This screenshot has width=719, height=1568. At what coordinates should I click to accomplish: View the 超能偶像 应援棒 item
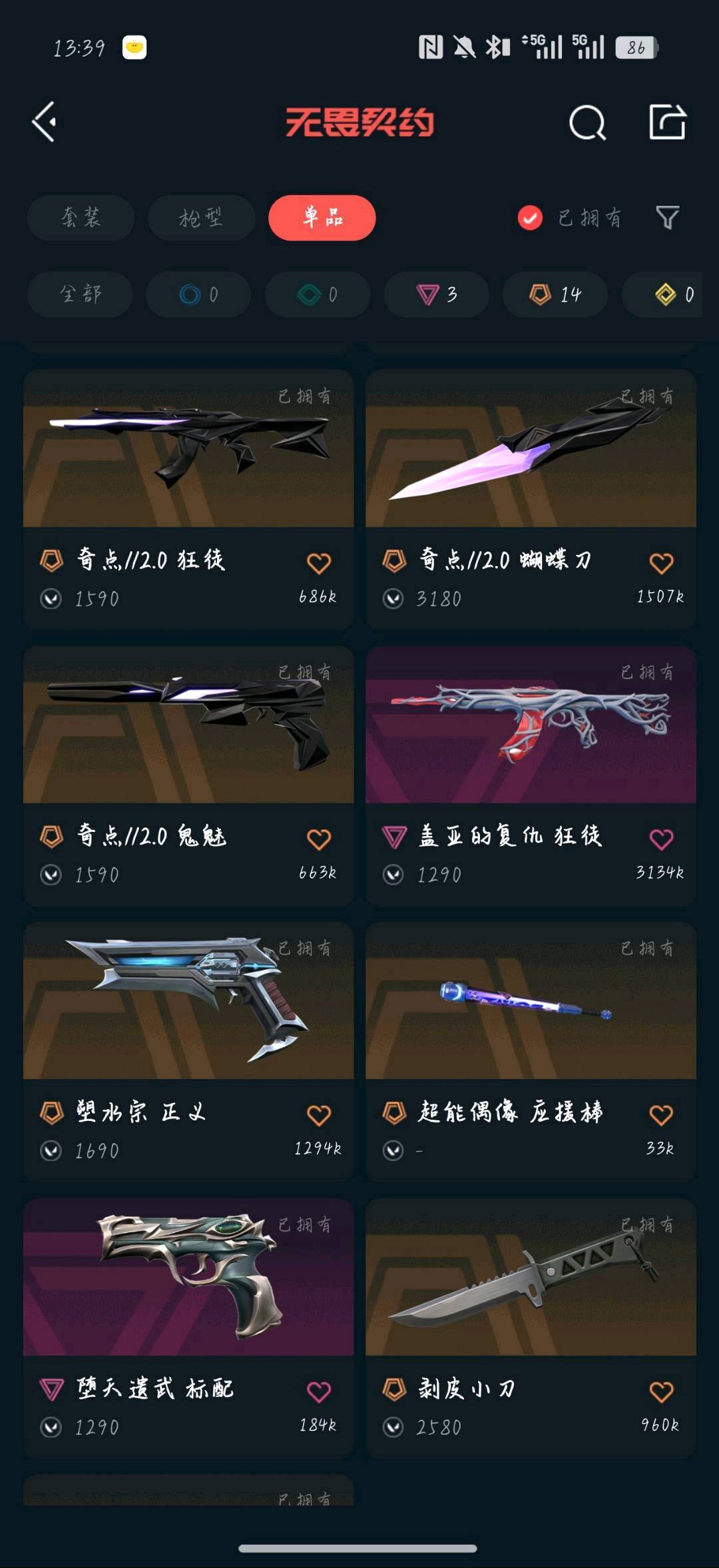(531, 1051)
